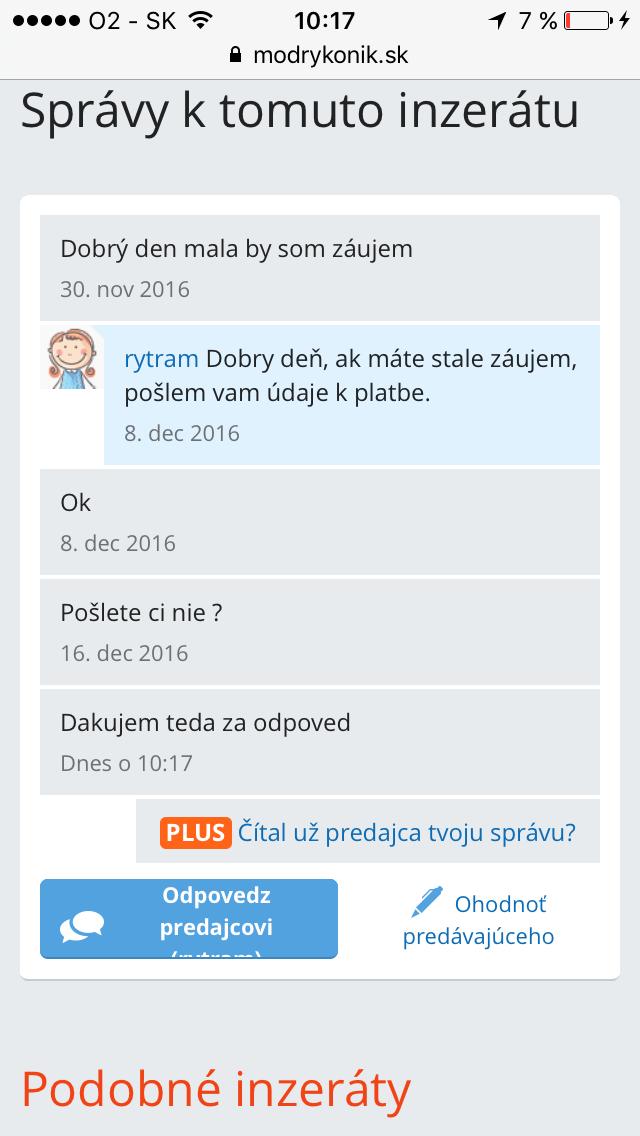This screenshot has width=640, height=1136.
Task: Open Ohodnoť predávajúceho link
Action: point(479,920)
